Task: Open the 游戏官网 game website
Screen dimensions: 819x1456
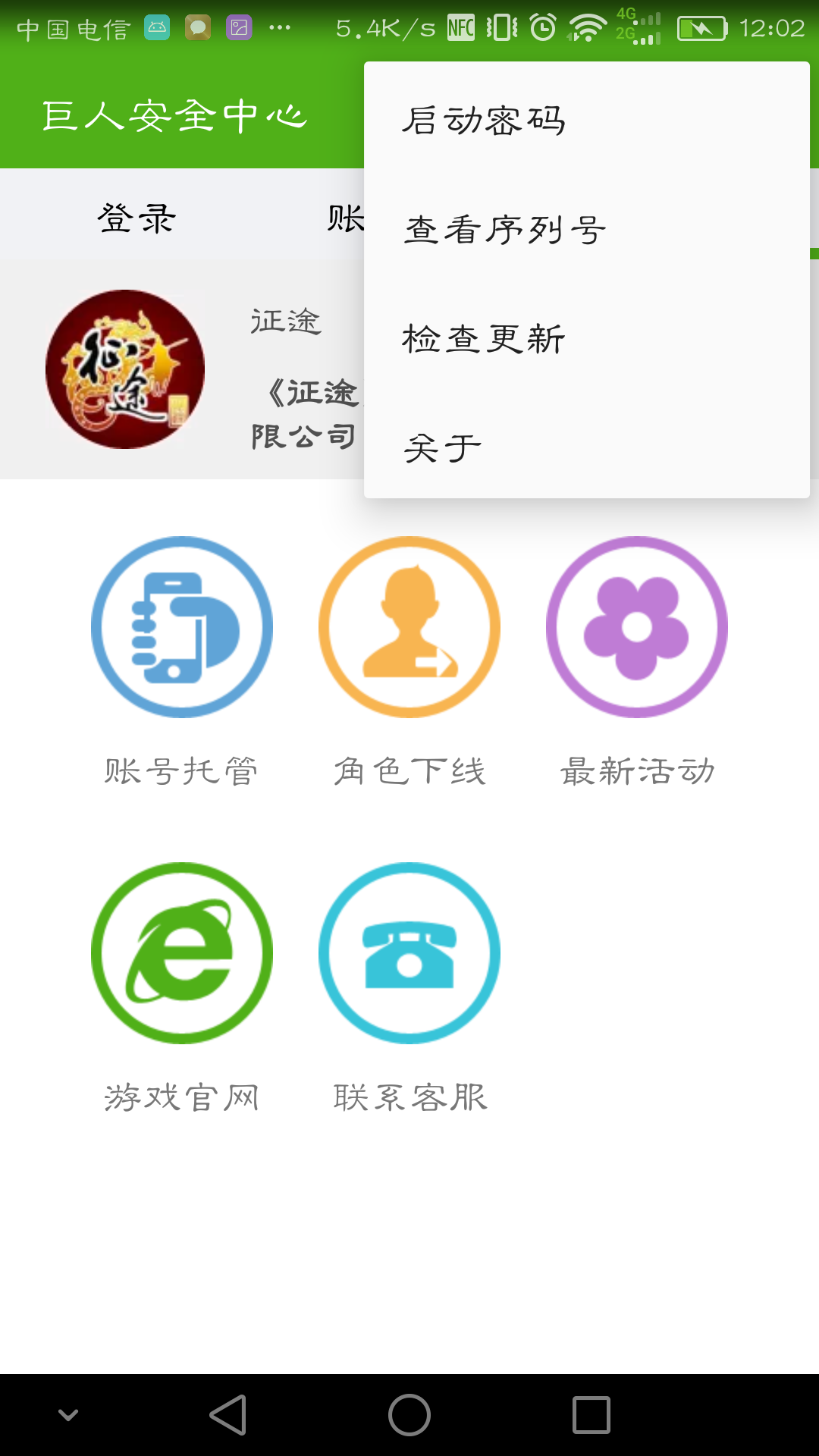Action: (x=182, y=953)
